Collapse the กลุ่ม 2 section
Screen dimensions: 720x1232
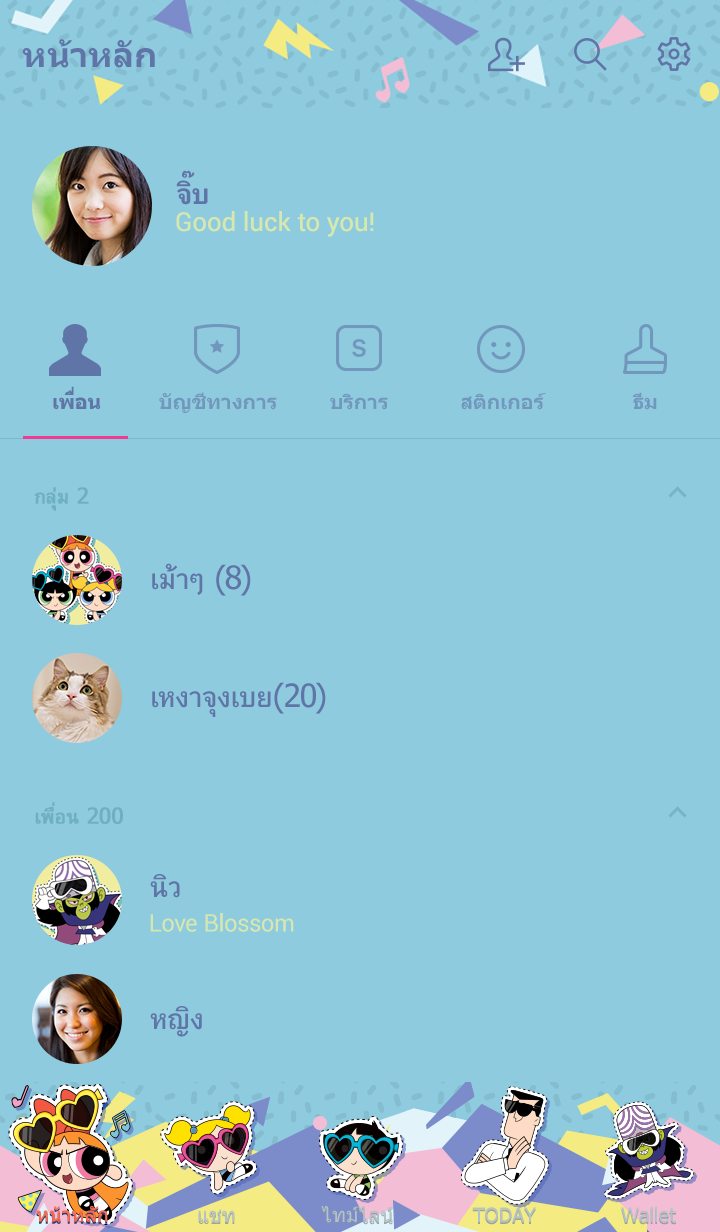tap(677, 493)
